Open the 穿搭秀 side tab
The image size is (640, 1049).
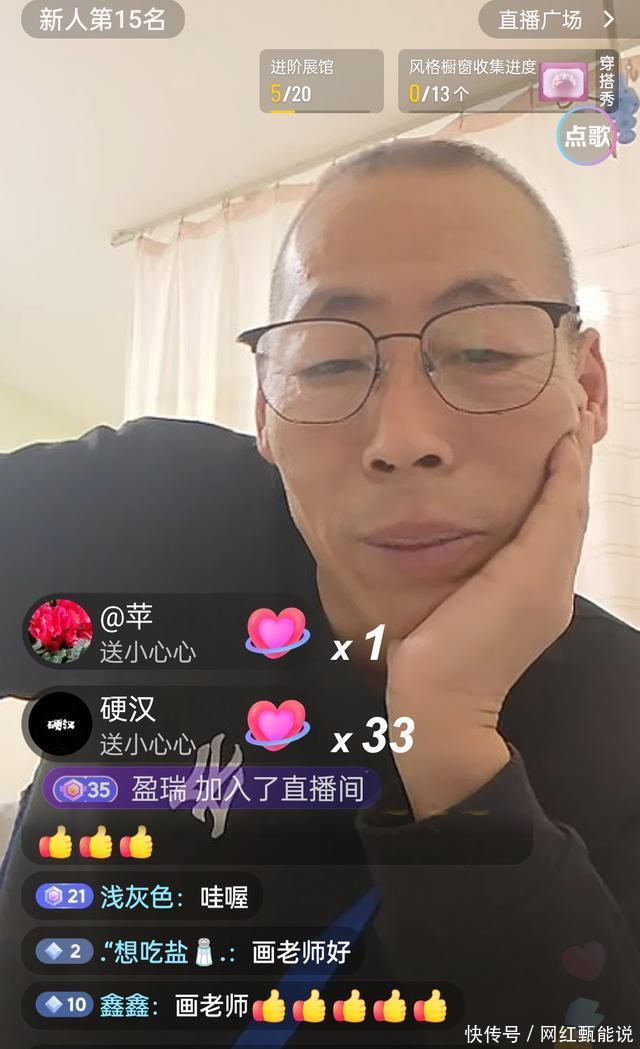[x=607, y=80]
